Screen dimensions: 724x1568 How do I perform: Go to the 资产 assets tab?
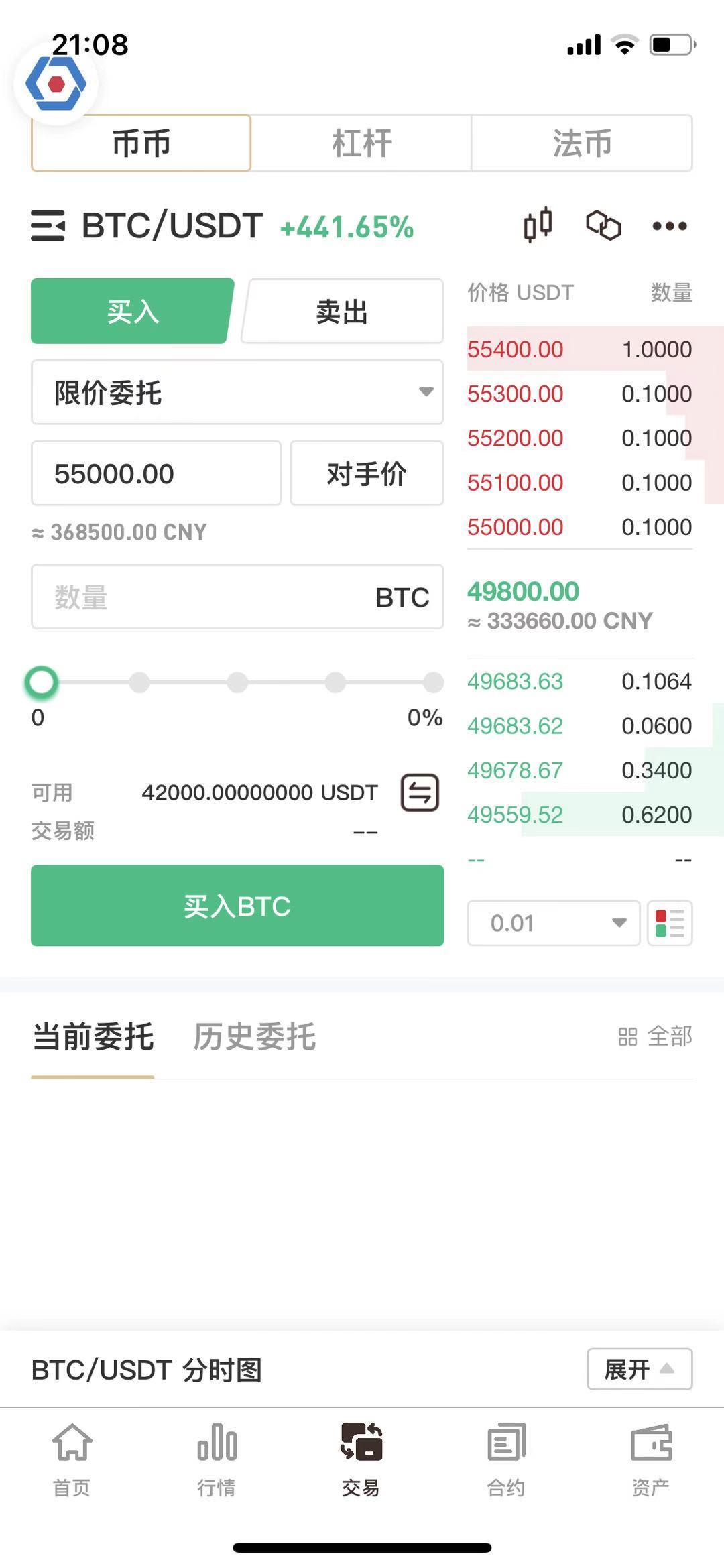point(650,1459)
